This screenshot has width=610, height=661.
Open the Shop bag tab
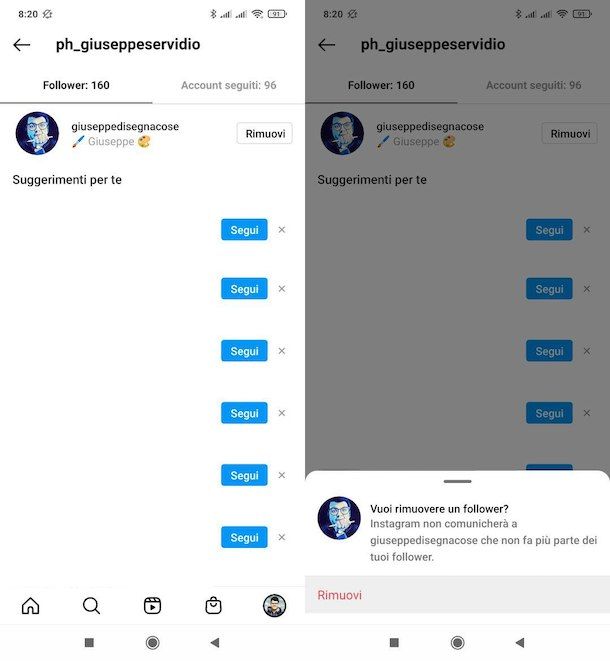(213, 605)
